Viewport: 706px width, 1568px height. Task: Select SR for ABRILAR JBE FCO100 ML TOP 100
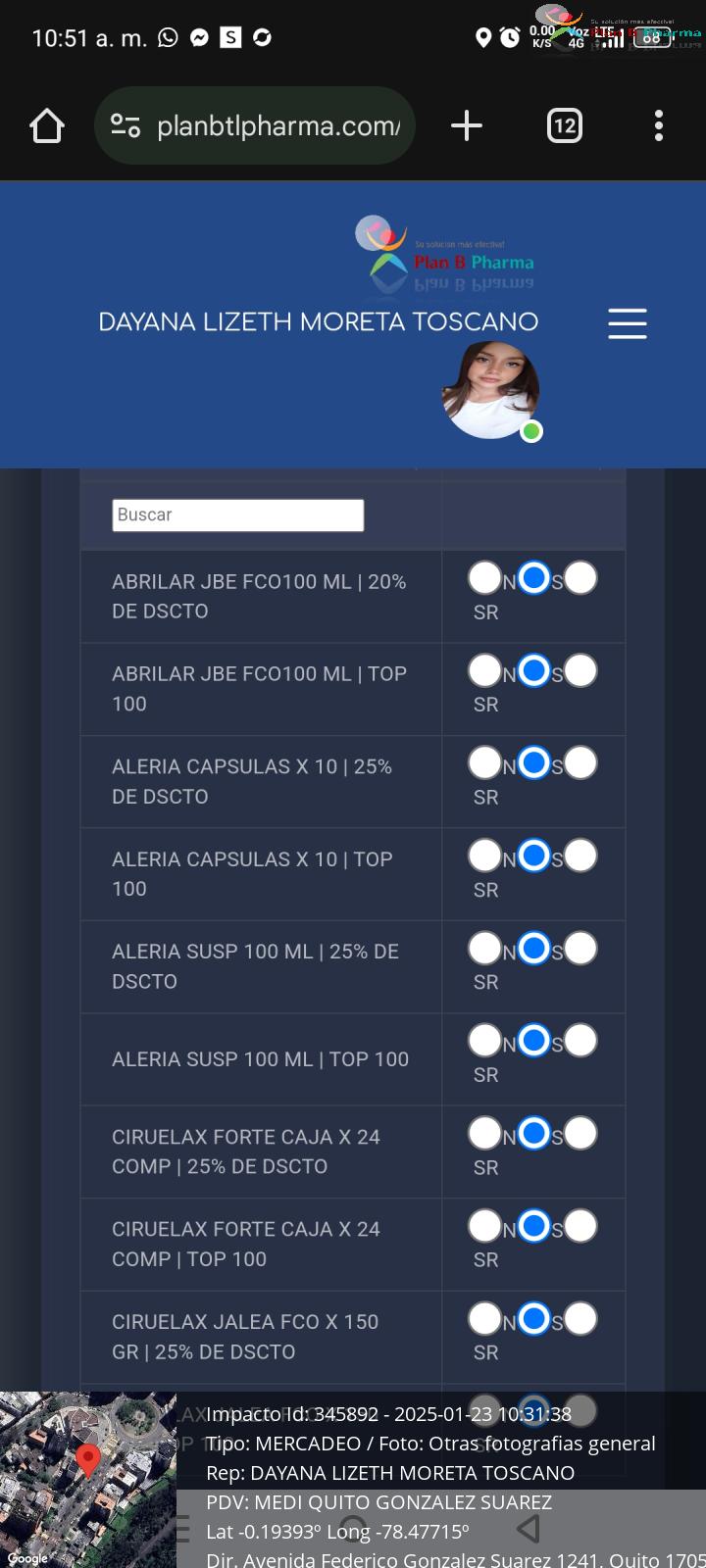click(580, 671)
